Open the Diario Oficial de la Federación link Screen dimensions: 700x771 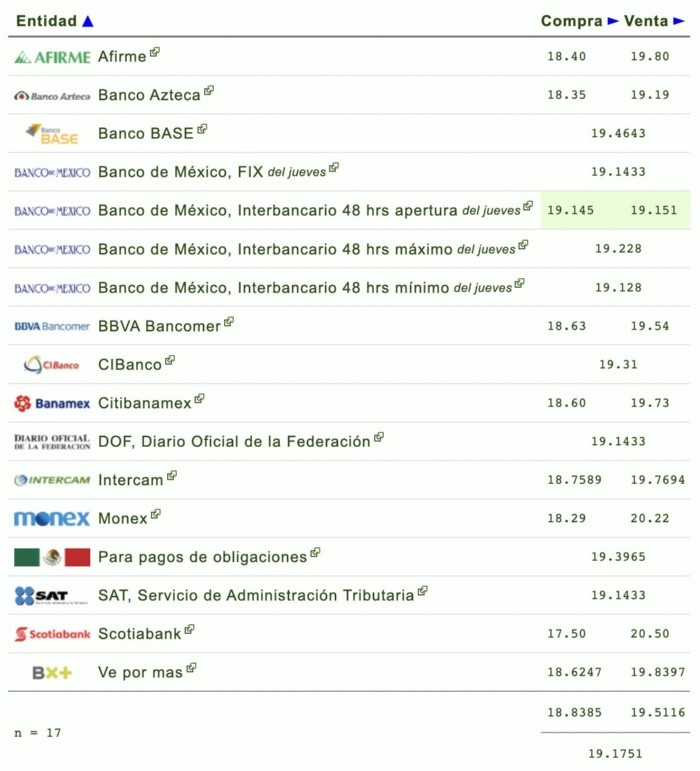coord(379,437)
